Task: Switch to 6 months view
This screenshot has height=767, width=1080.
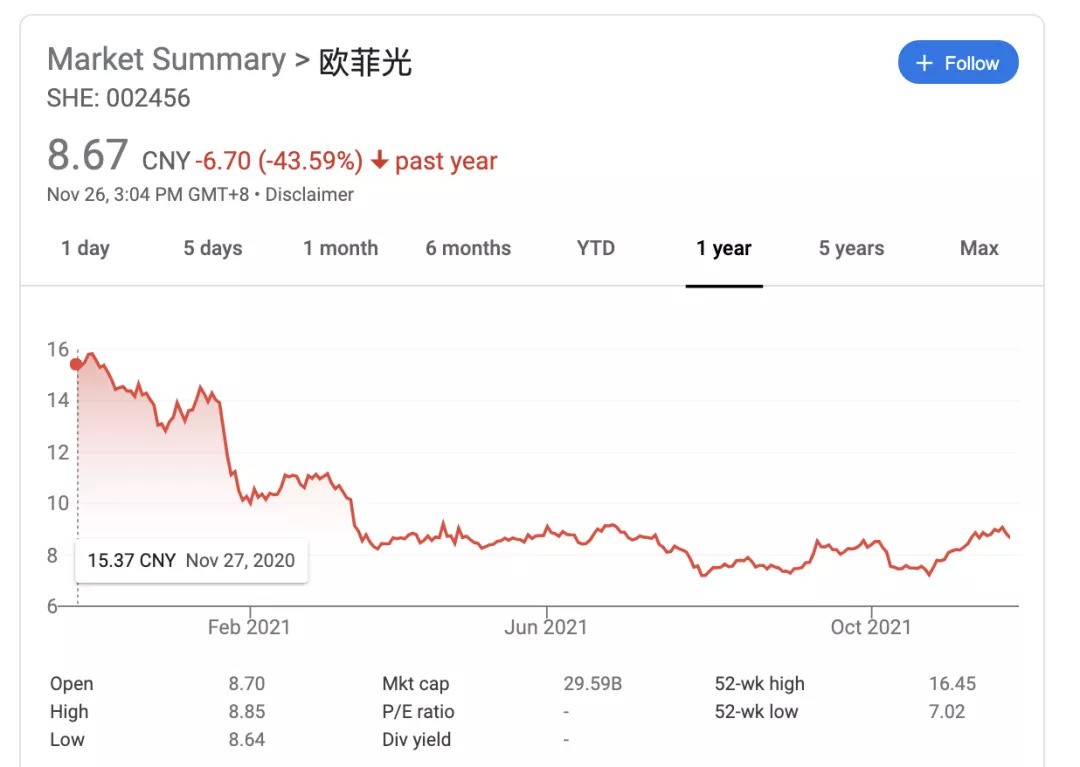Action: (468, 248)
